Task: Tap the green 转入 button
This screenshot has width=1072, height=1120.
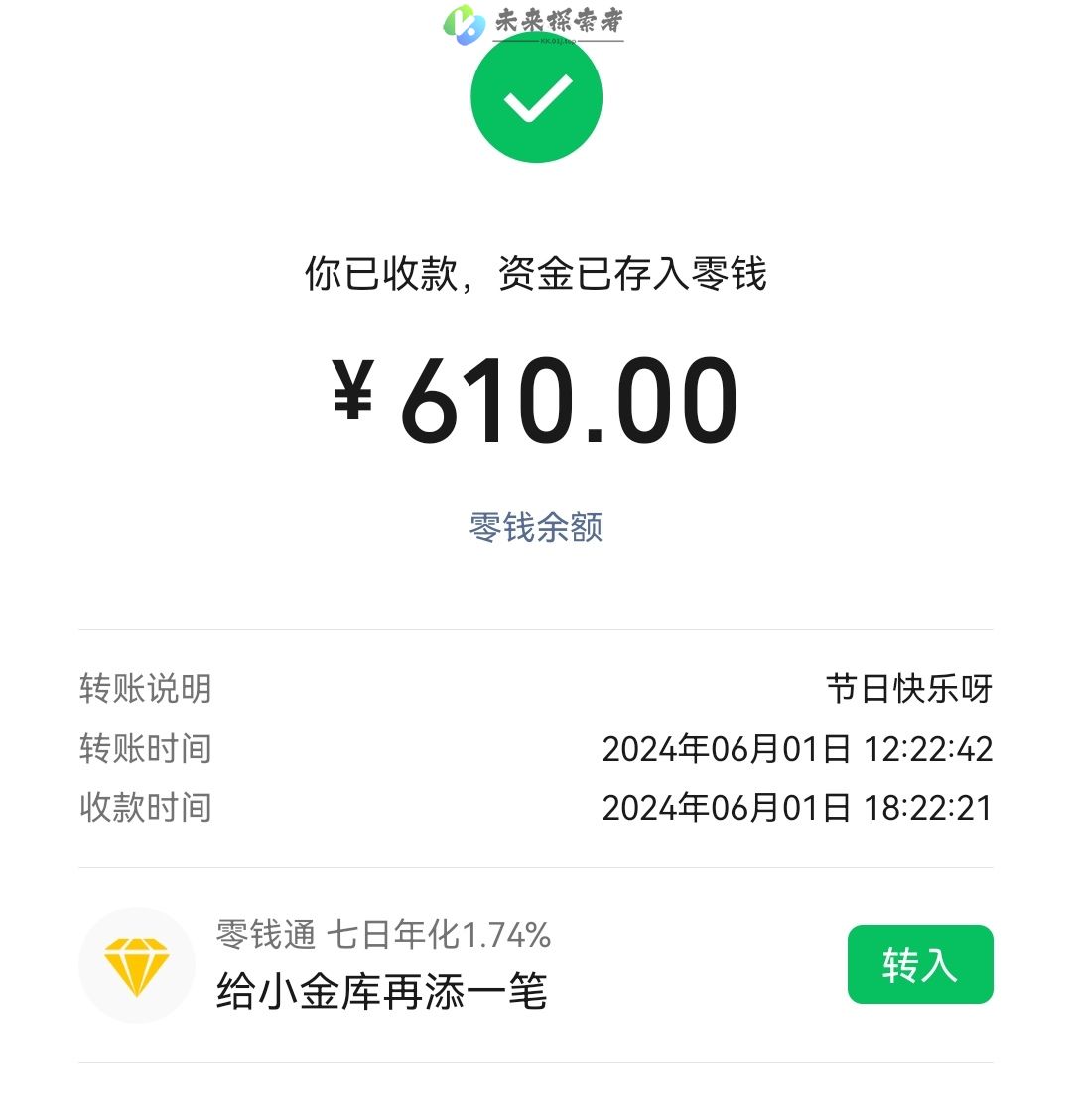Action: pyautogui.click(x=919, y=964)
